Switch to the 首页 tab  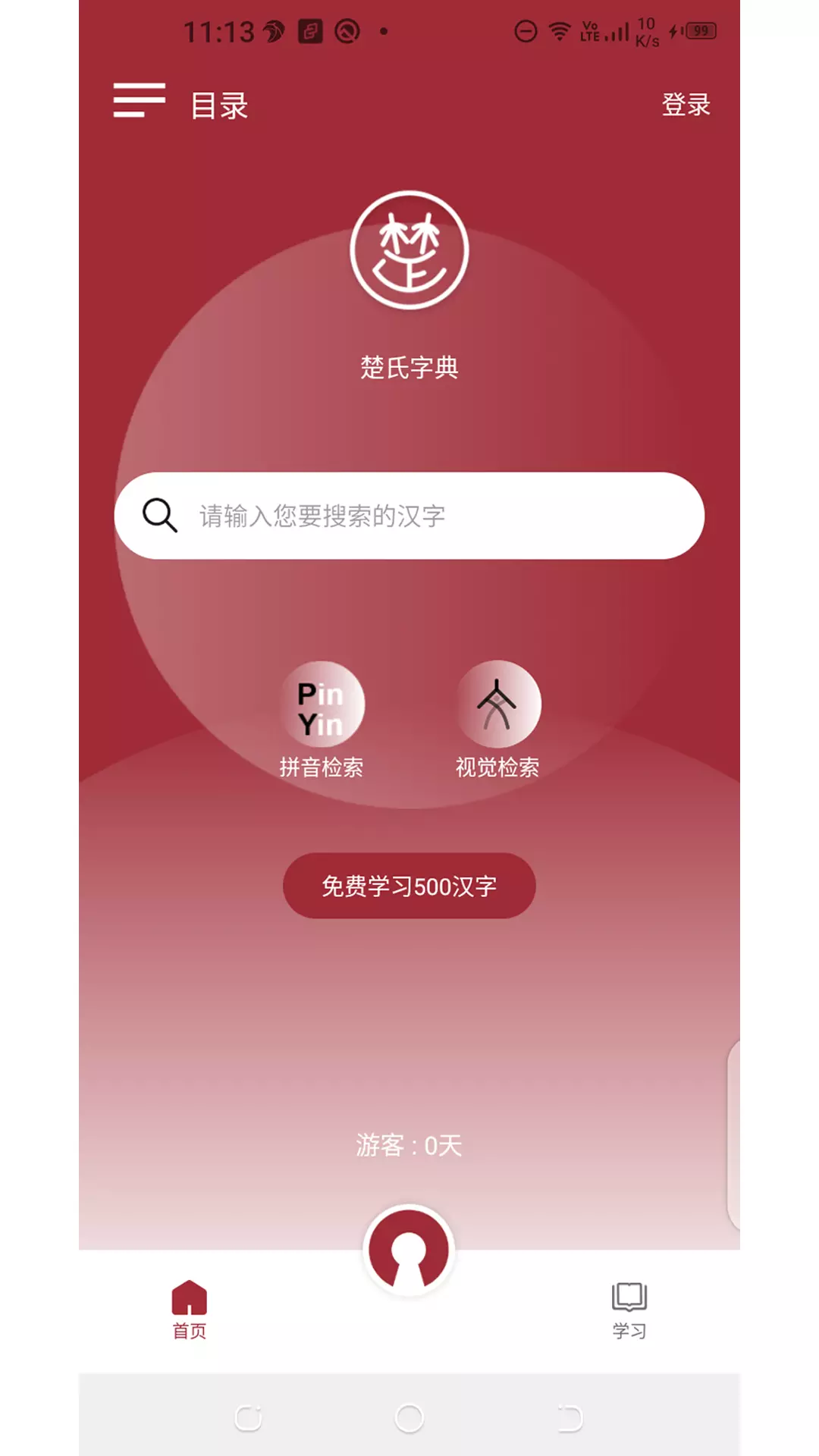(190, 1310)
